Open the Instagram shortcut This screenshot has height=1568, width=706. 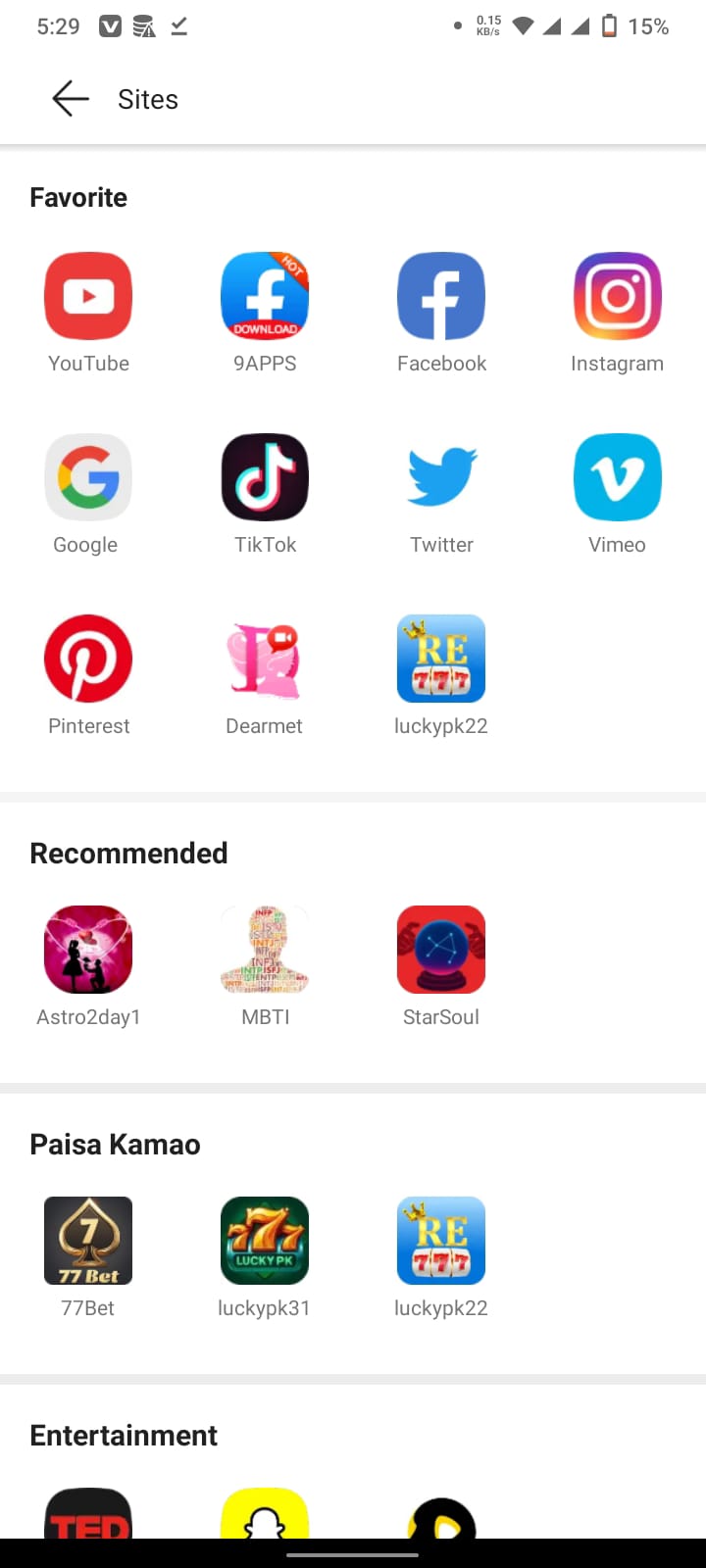(618, 296)
